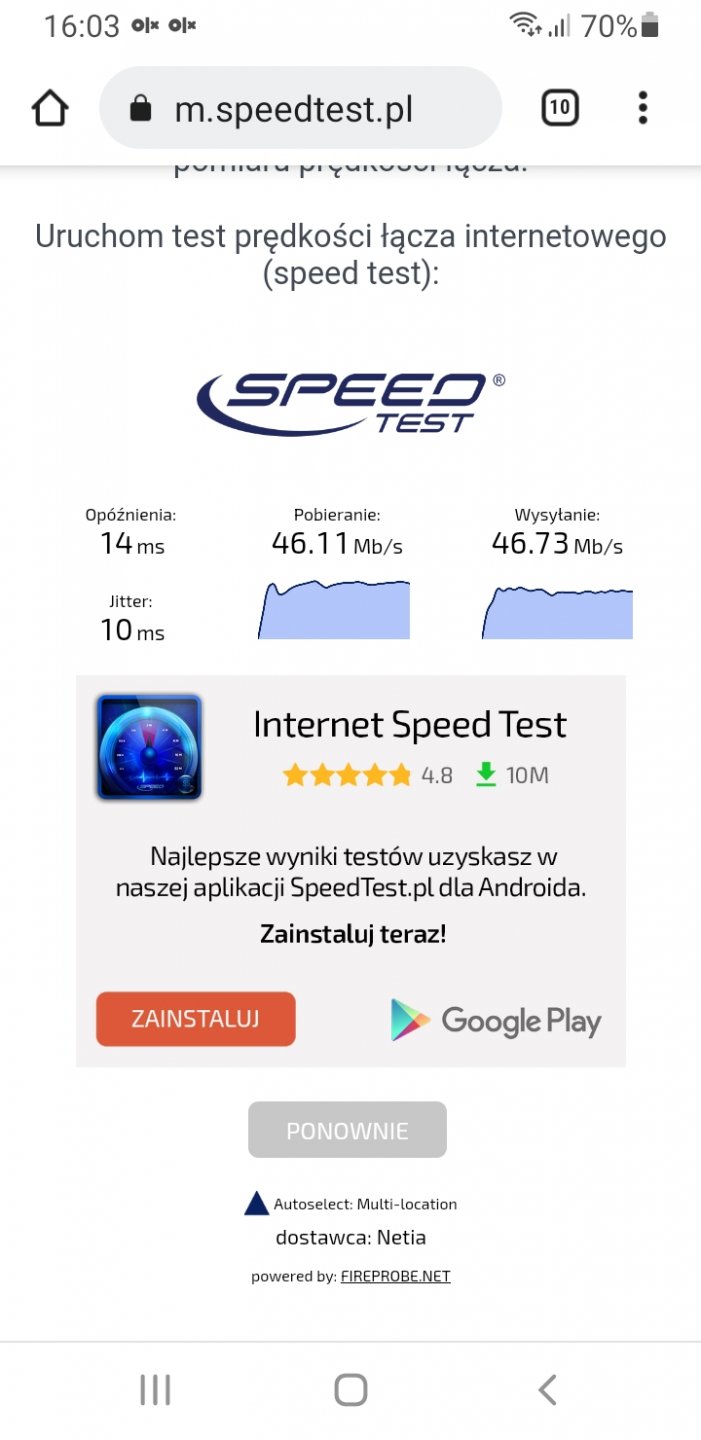Open the FIREPROBE.NET link
This screenshot has width=701, height=1440.
click(x=396, y=1276)
